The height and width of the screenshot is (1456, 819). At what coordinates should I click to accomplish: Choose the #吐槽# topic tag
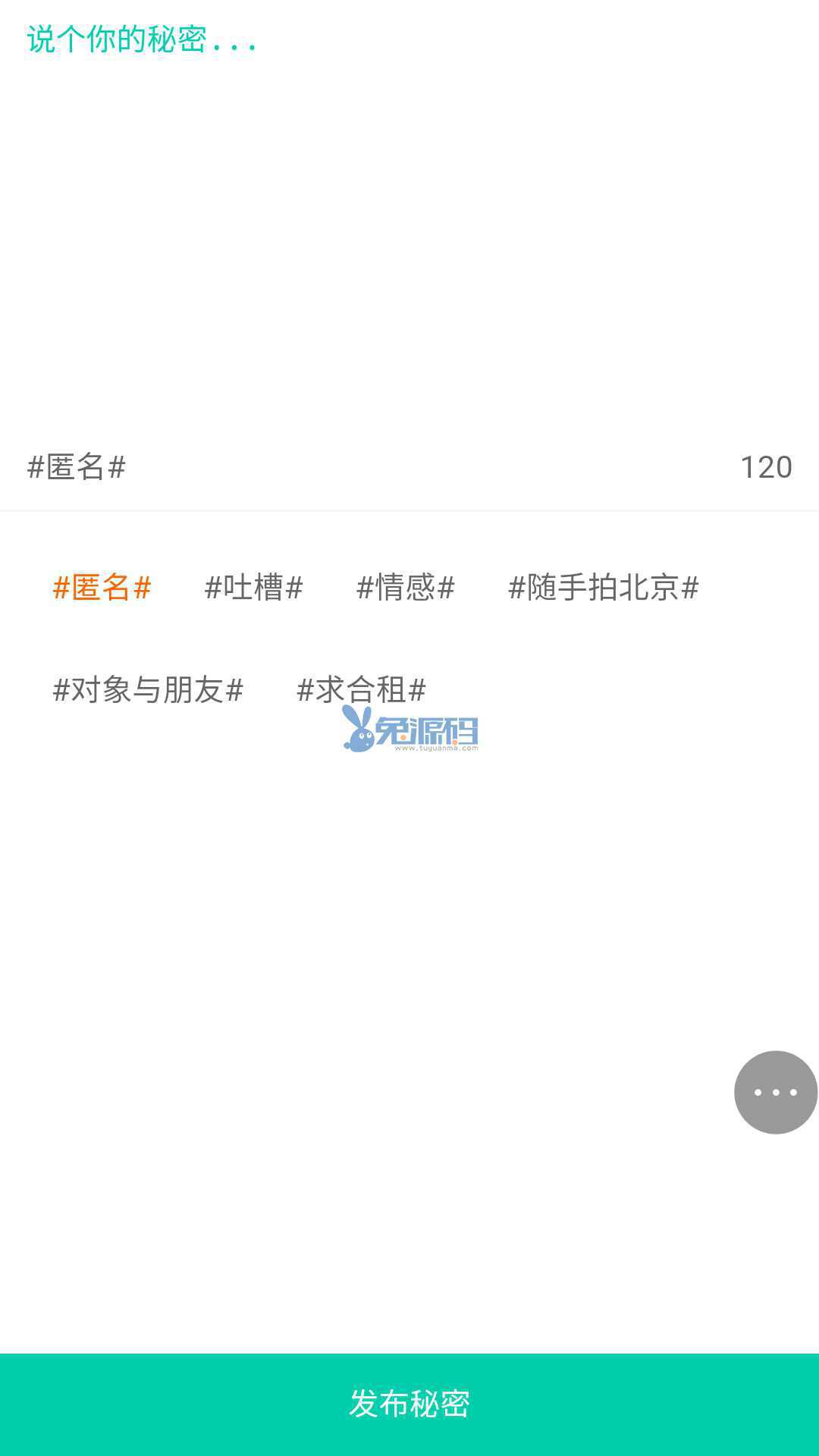pyautogui.click(x=254, y=588)
